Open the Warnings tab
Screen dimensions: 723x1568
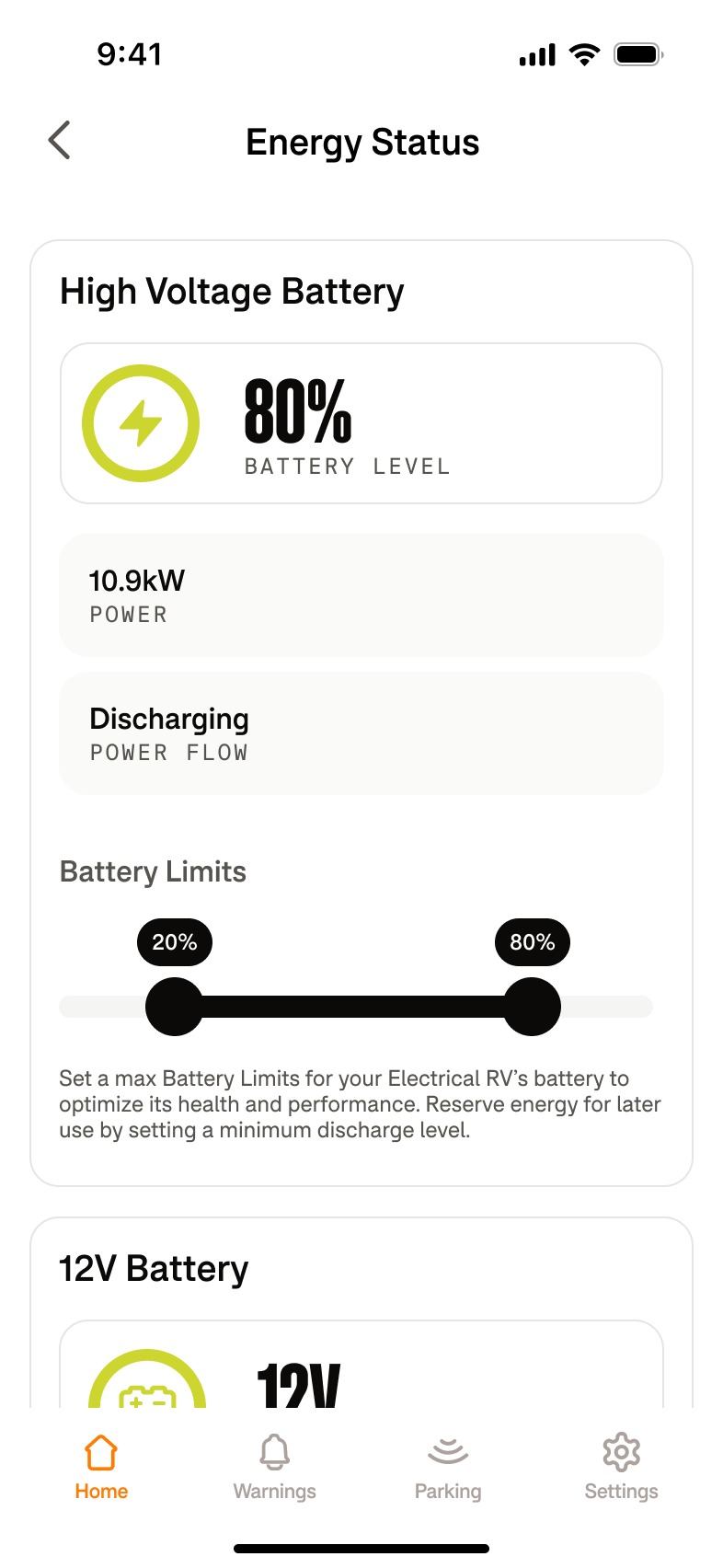coord(274,1467)
